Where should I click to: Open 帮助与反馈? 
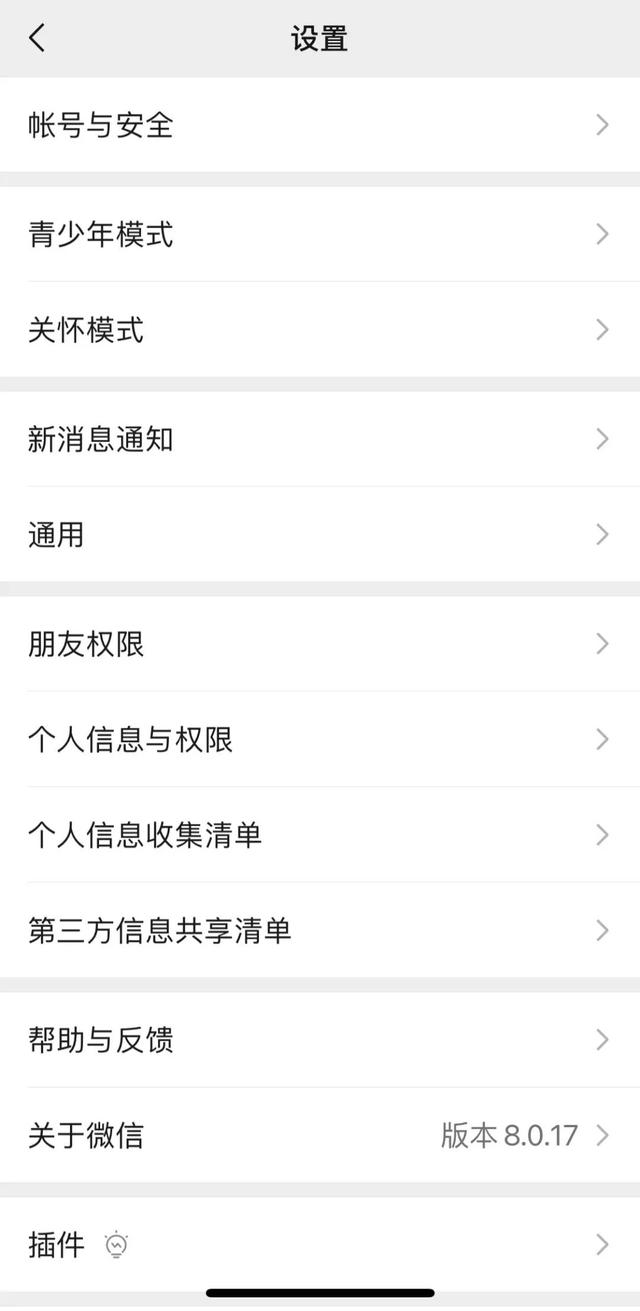(320, 1040)
